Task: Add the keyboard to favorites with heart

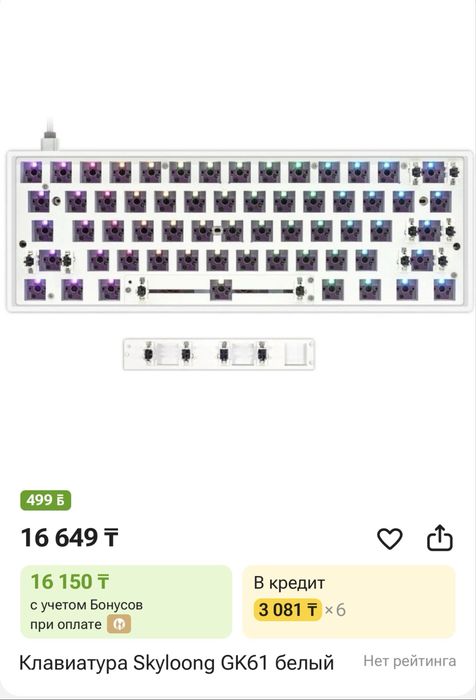Action: 390,538
